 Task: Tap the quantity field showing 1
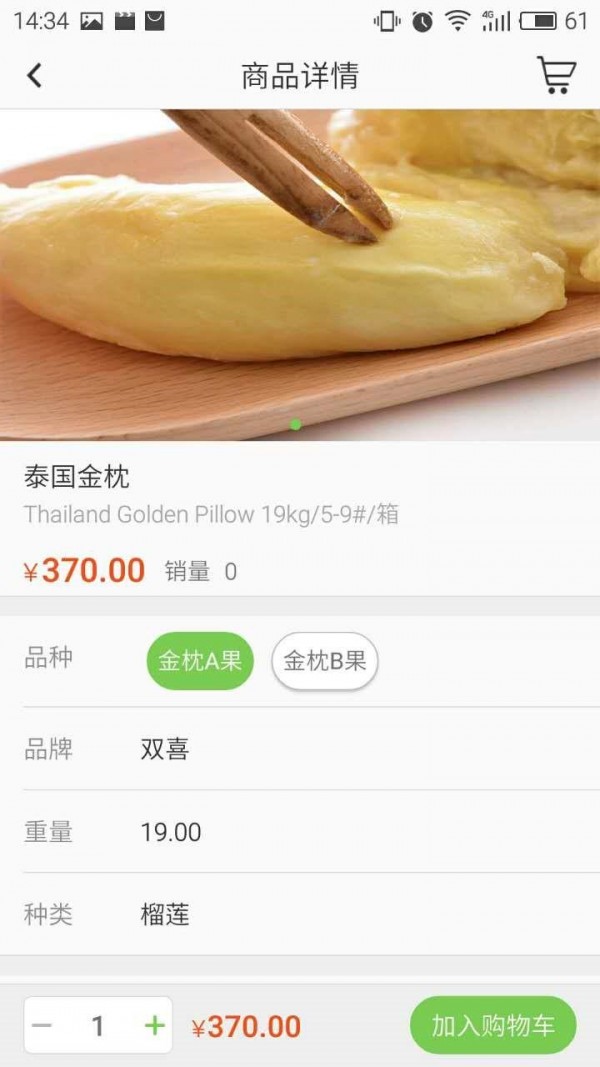(98, 1026)
